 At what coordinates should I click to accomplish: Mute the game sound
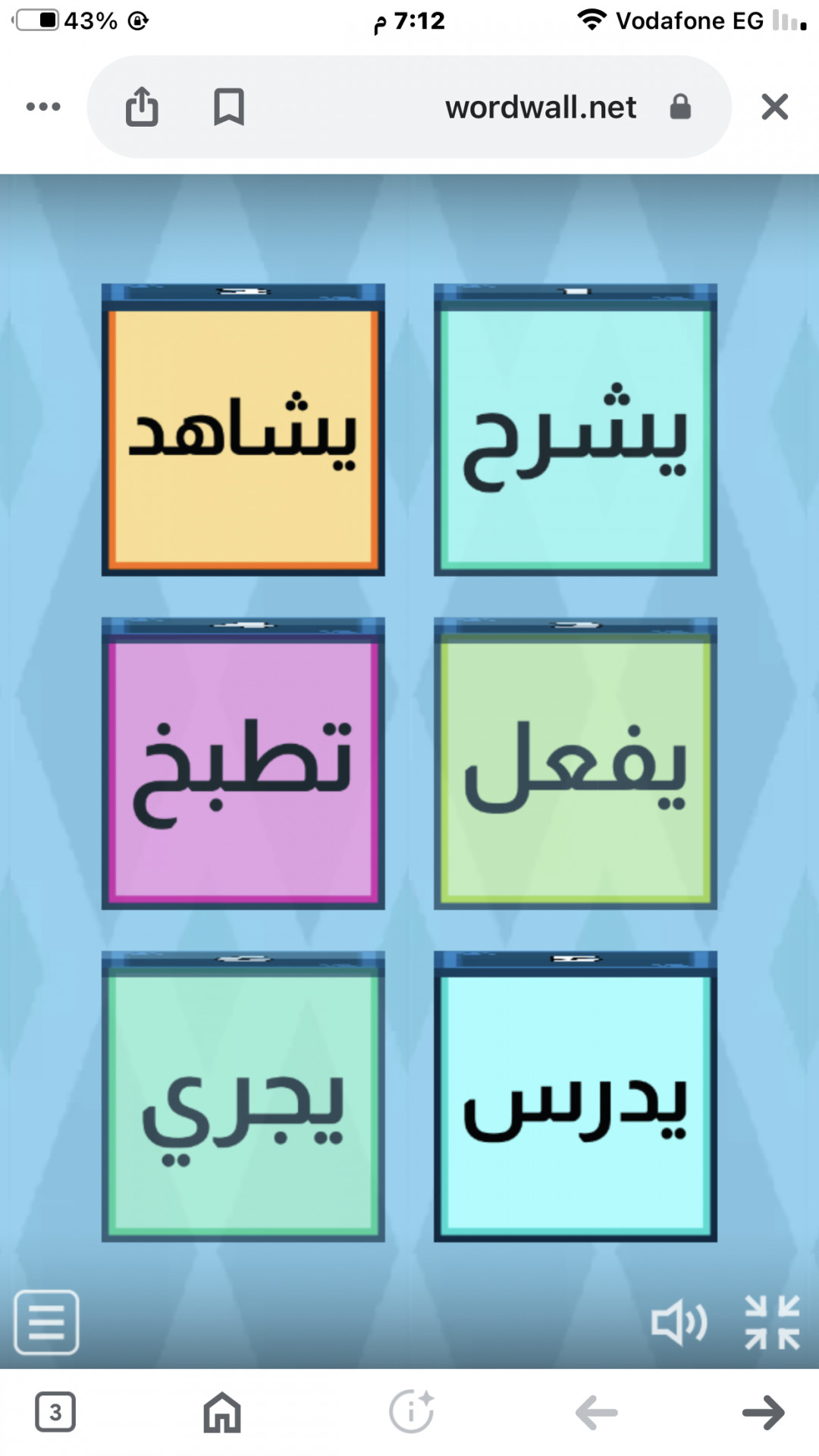(678, 1323)
